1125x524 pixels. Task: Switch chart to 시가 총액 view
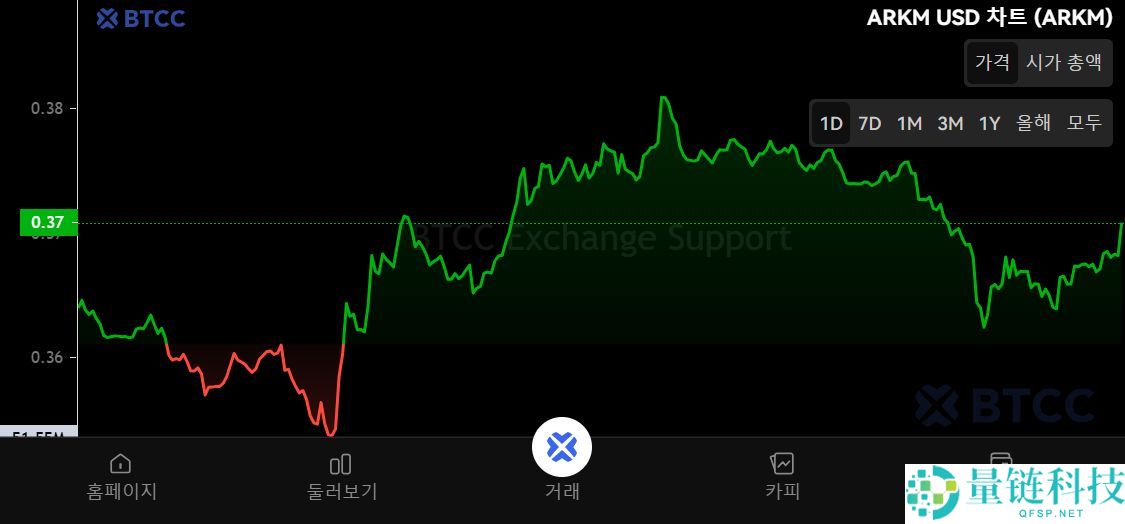click(1064, 62)
